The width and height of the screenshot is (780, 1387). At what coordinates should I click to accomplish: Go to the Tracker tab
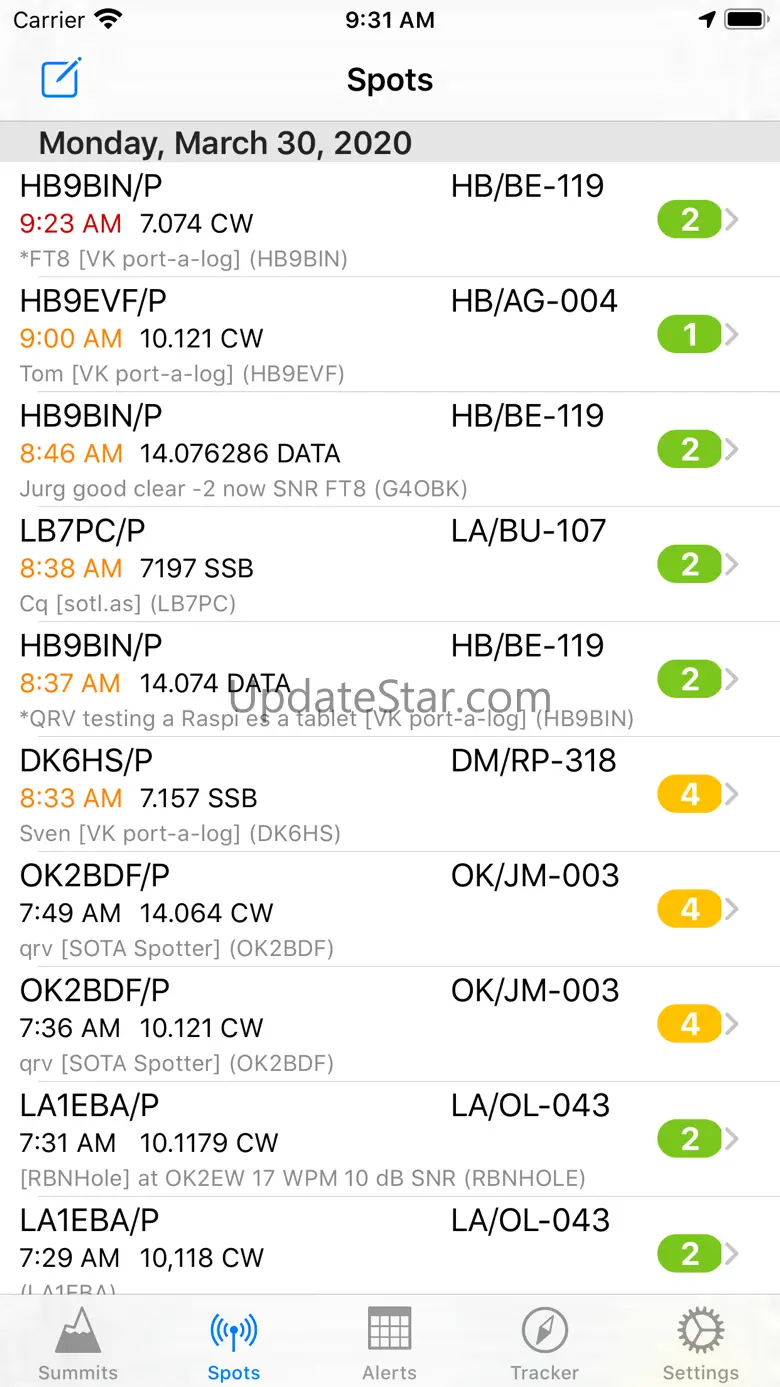pyautogui.click(x=544, y=1345)
